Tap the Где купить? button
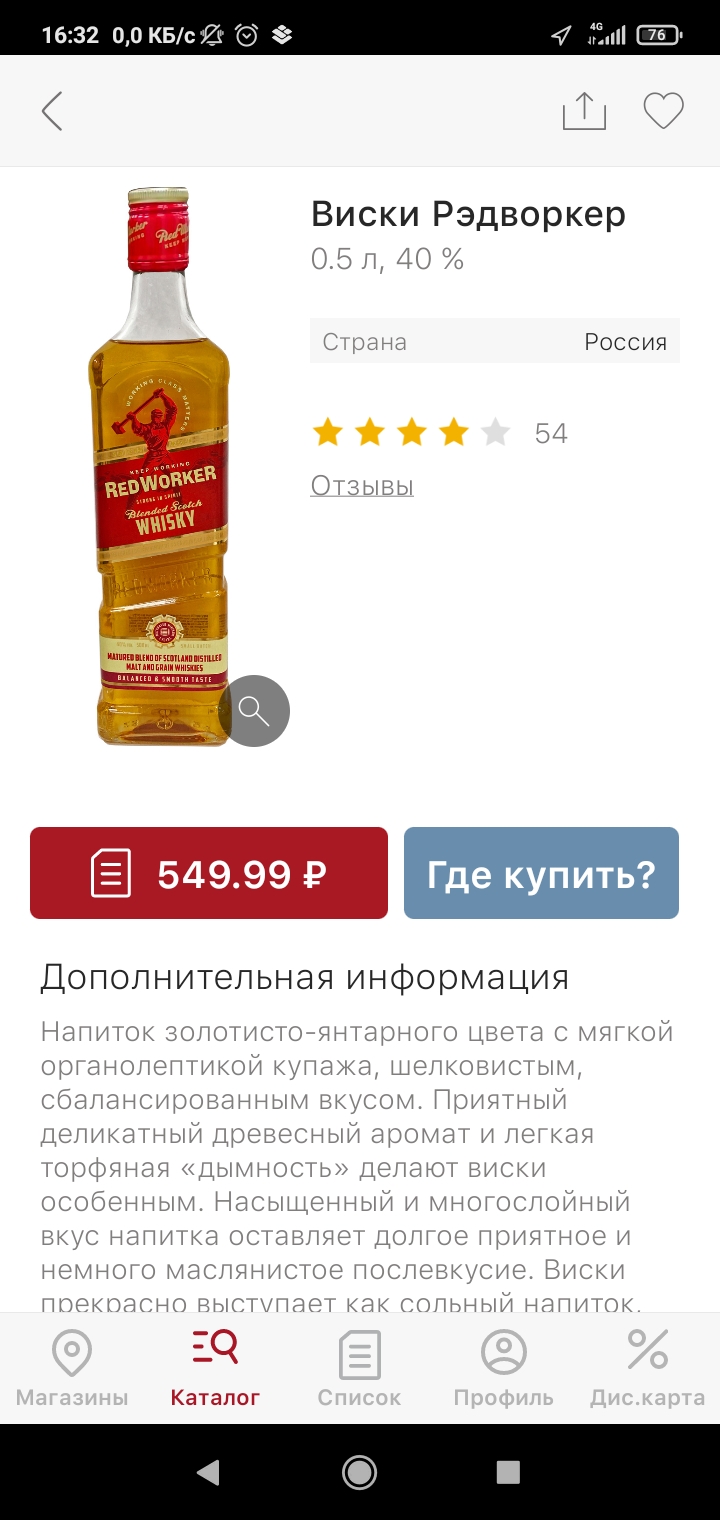 click(x=541, y=873)
